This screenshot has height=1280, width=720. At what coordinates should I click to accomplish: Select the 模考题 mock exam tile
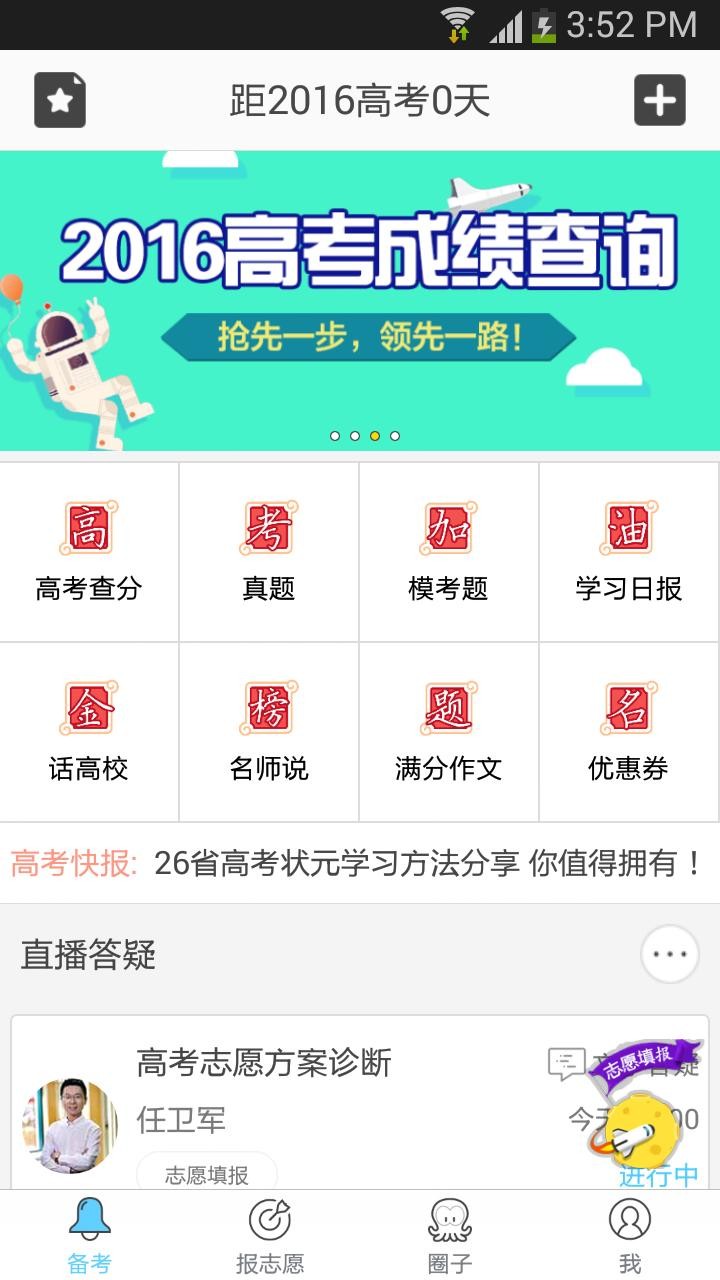(449, 552)
